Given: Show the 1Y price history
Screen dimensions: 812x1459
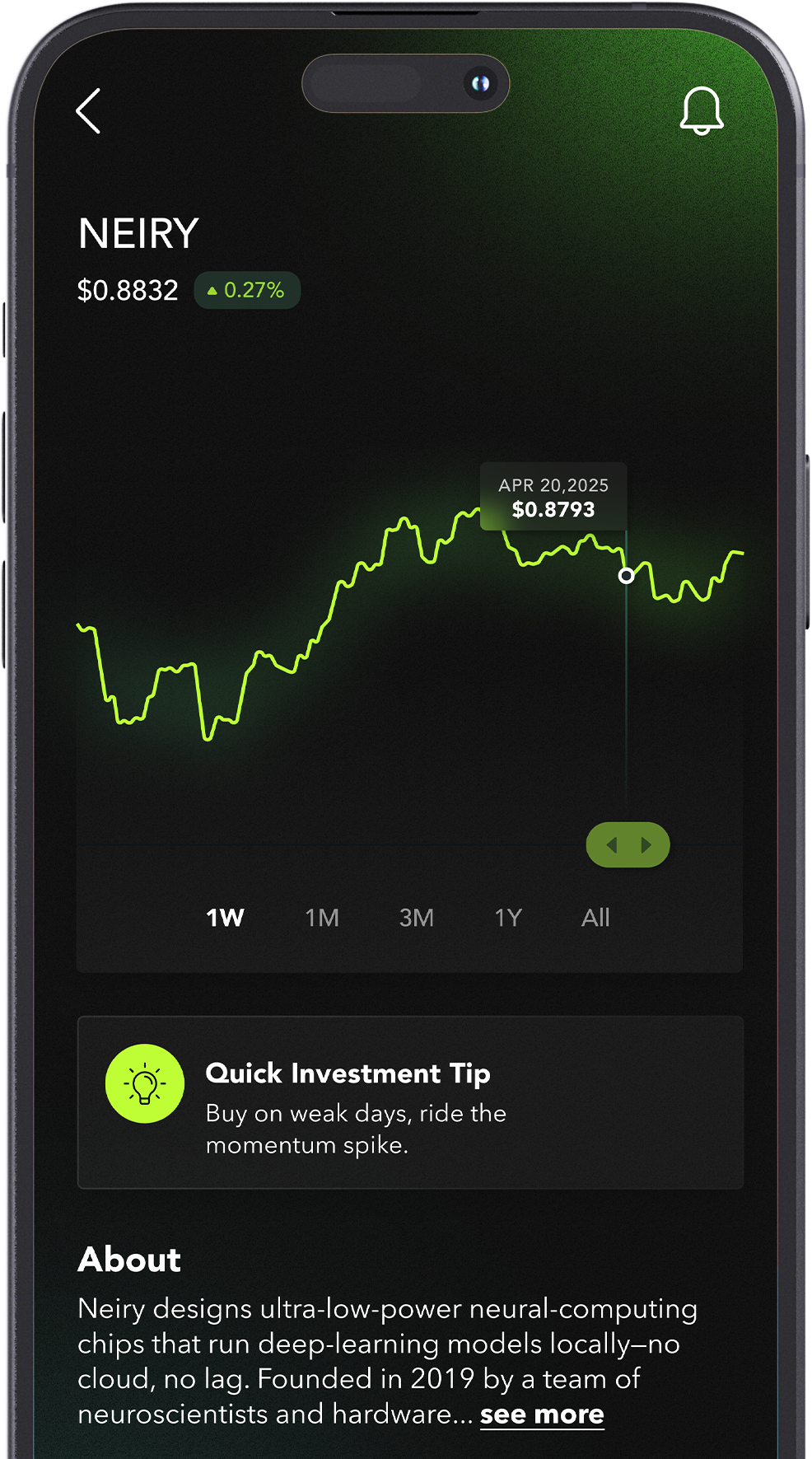Looking at the screenshot, I should pos(508,918).
